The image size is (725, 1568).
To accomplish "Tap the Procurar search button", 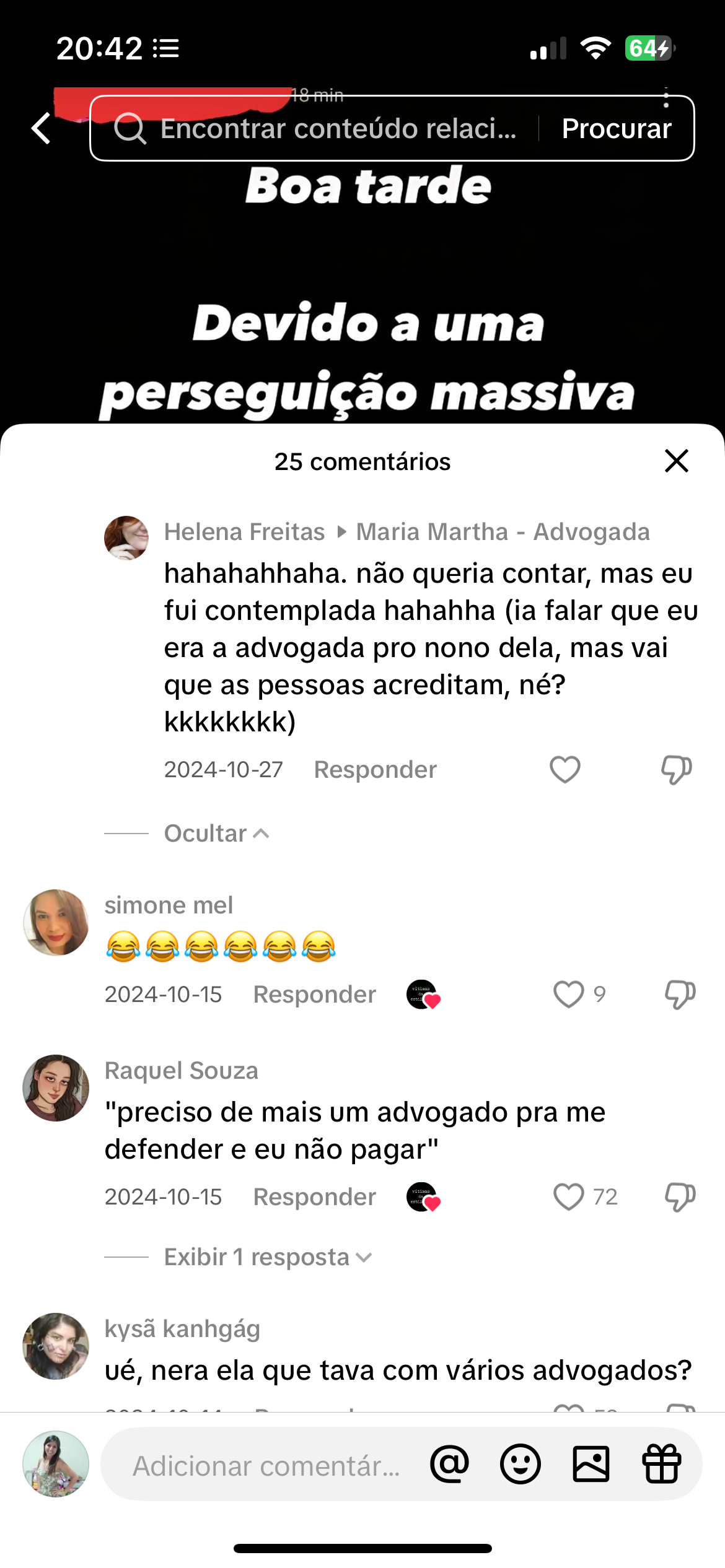I will click(x=616, y=129).
